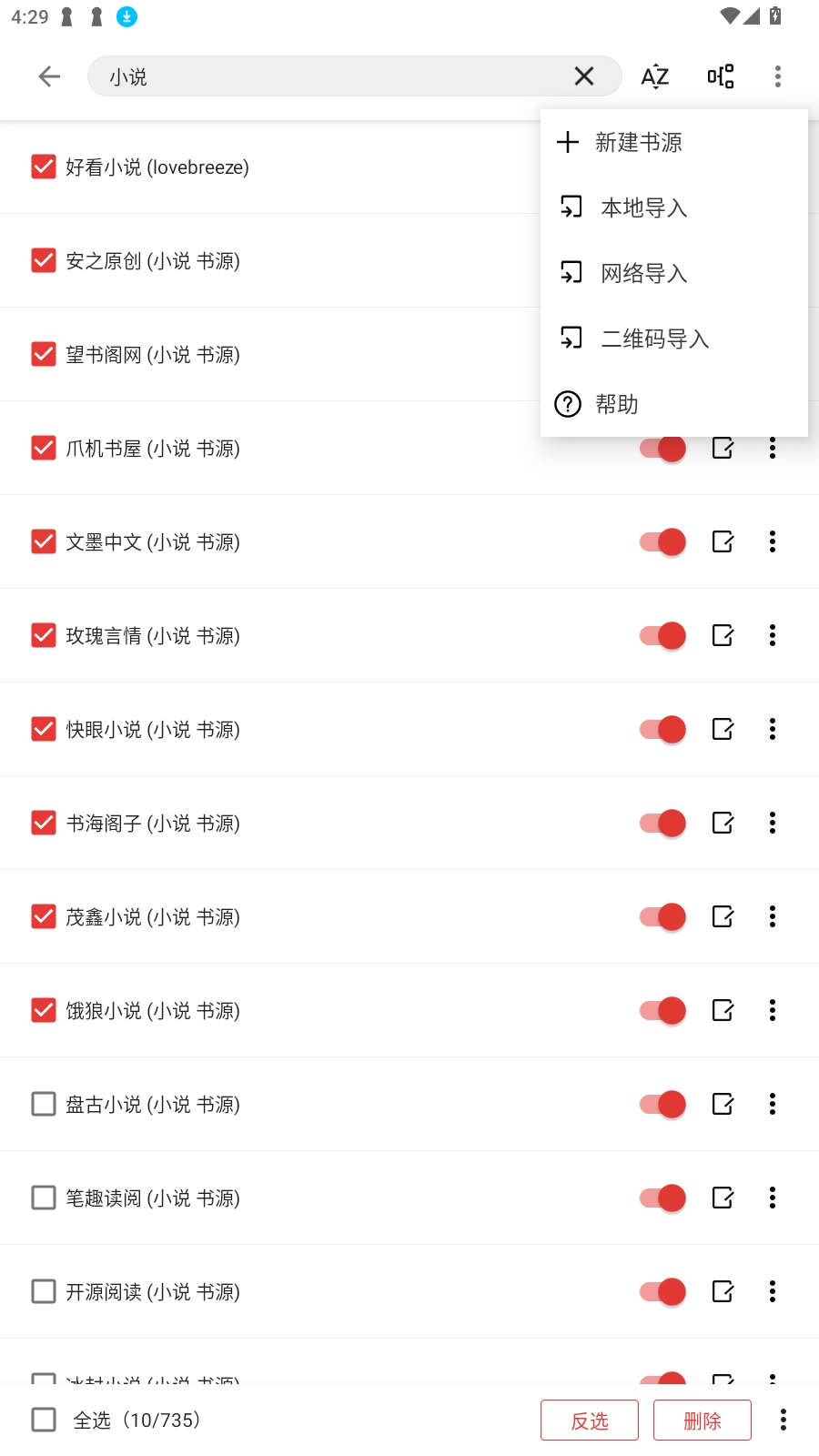Uncheck 好看小说 (lovebreeze)
Viewport: 819px width, 1456px height.
[44, 167]
